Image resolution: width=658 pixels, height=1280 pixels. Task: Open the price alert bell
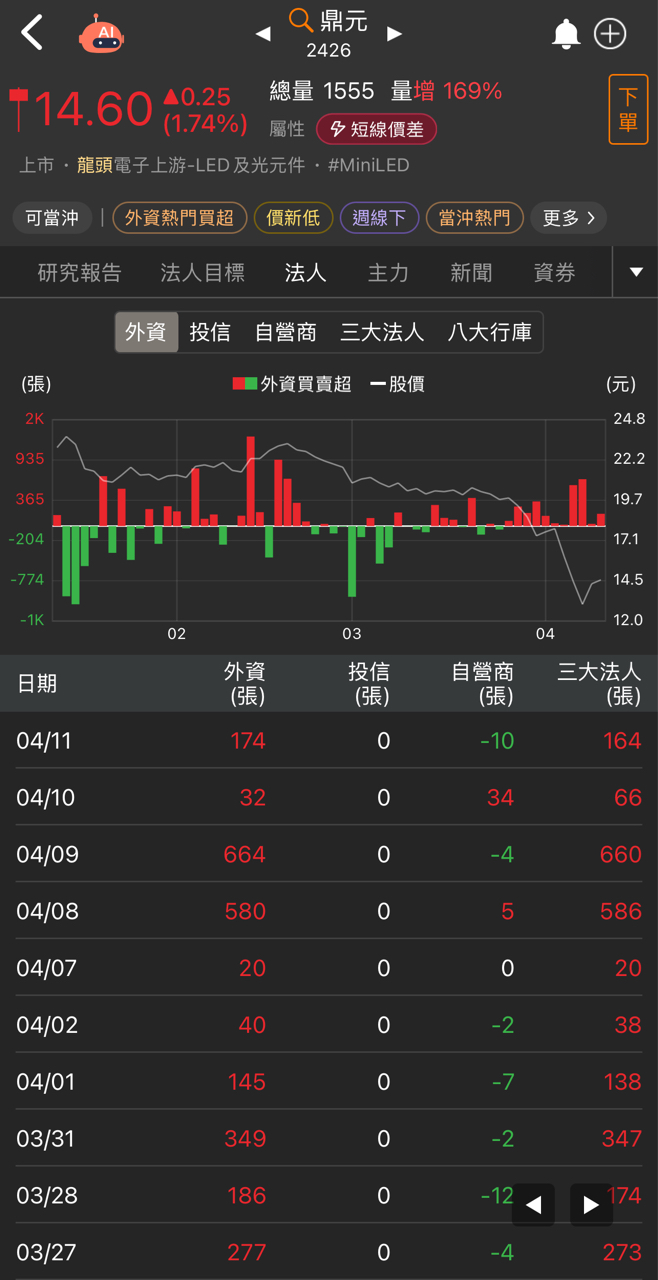point(566,34)
